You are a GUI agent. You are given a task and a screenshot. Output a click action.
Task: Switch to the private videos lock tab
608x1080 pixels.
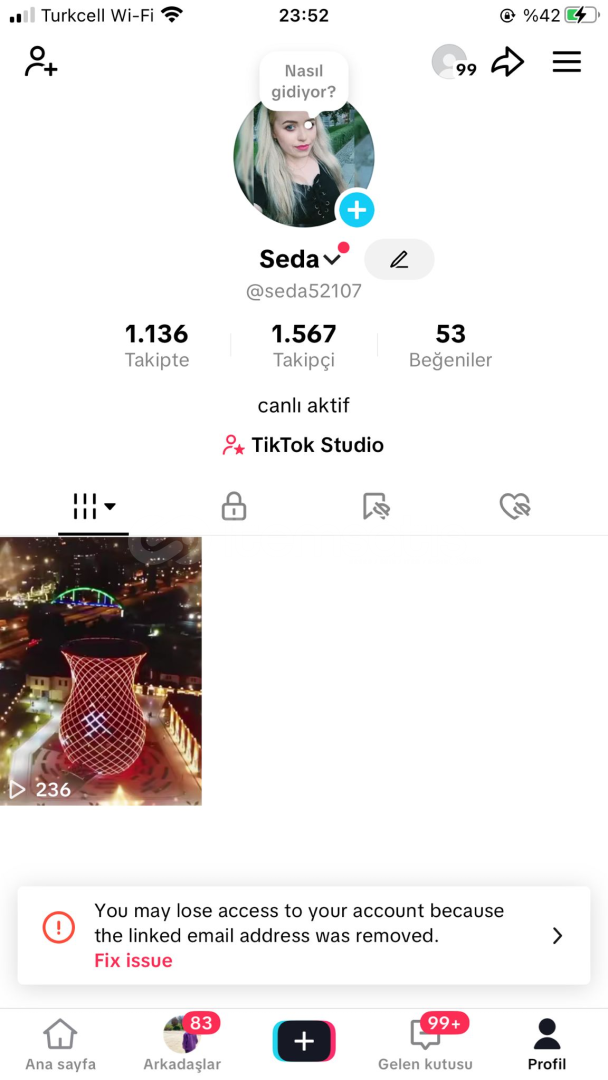[233, 507]
